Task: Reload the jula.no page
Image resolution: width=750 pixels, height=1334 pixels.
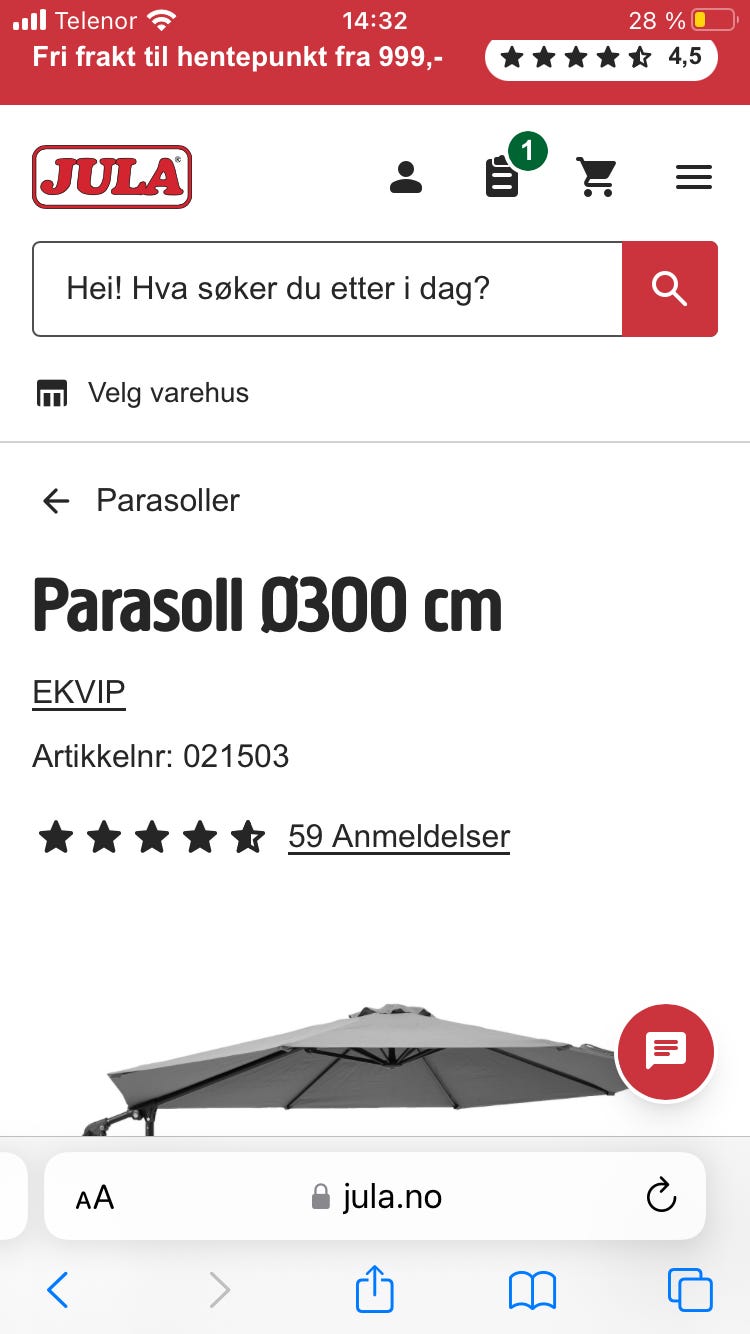Action: point(661,1196)
